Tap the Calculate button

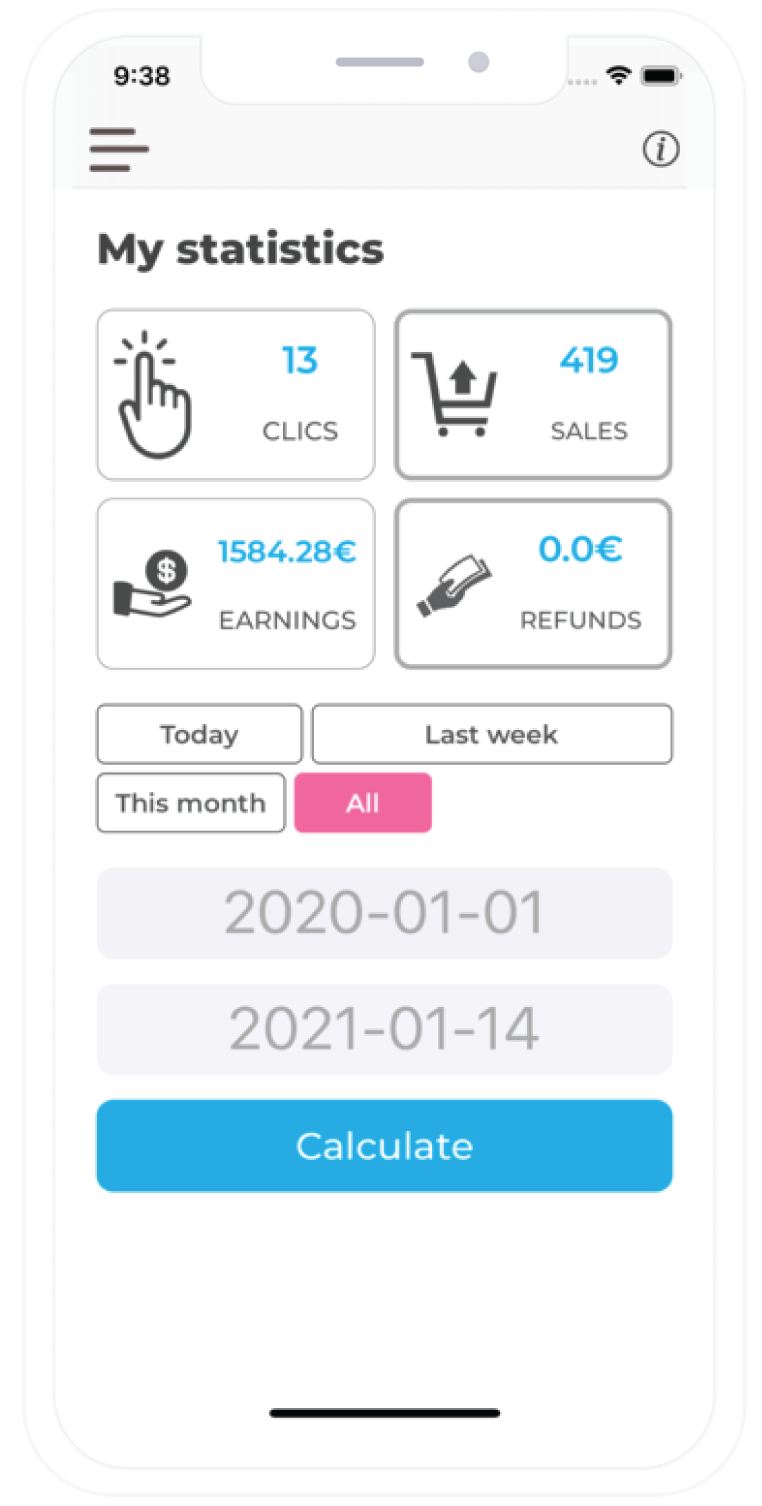click(384, 1146)
